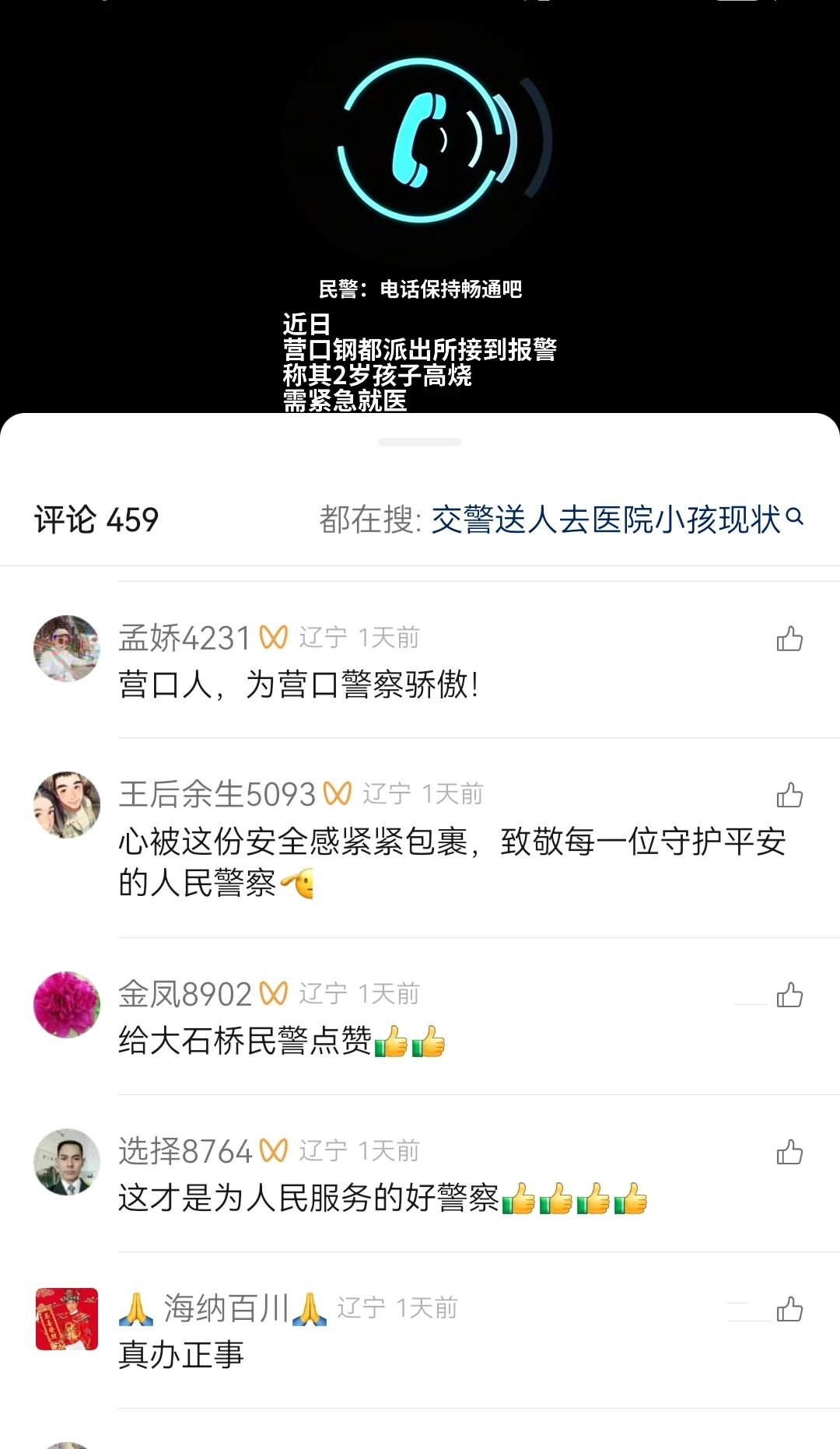Viewport: 840px width, 1449px height.
Task: Tap the comment sheet drag handle
Action: pos(420,442)
